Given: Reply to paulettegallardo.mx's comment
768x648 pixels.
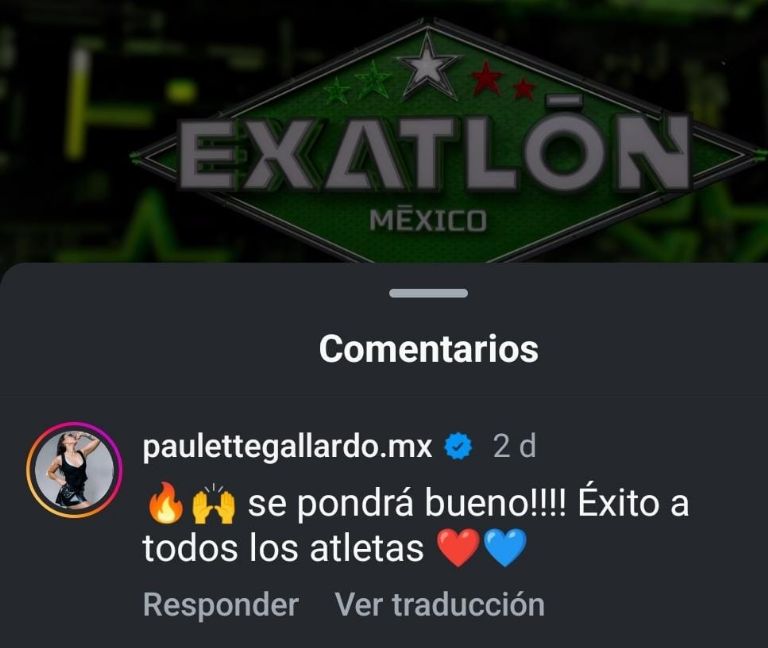Looking at the screenshot, I should coord(220,604).
